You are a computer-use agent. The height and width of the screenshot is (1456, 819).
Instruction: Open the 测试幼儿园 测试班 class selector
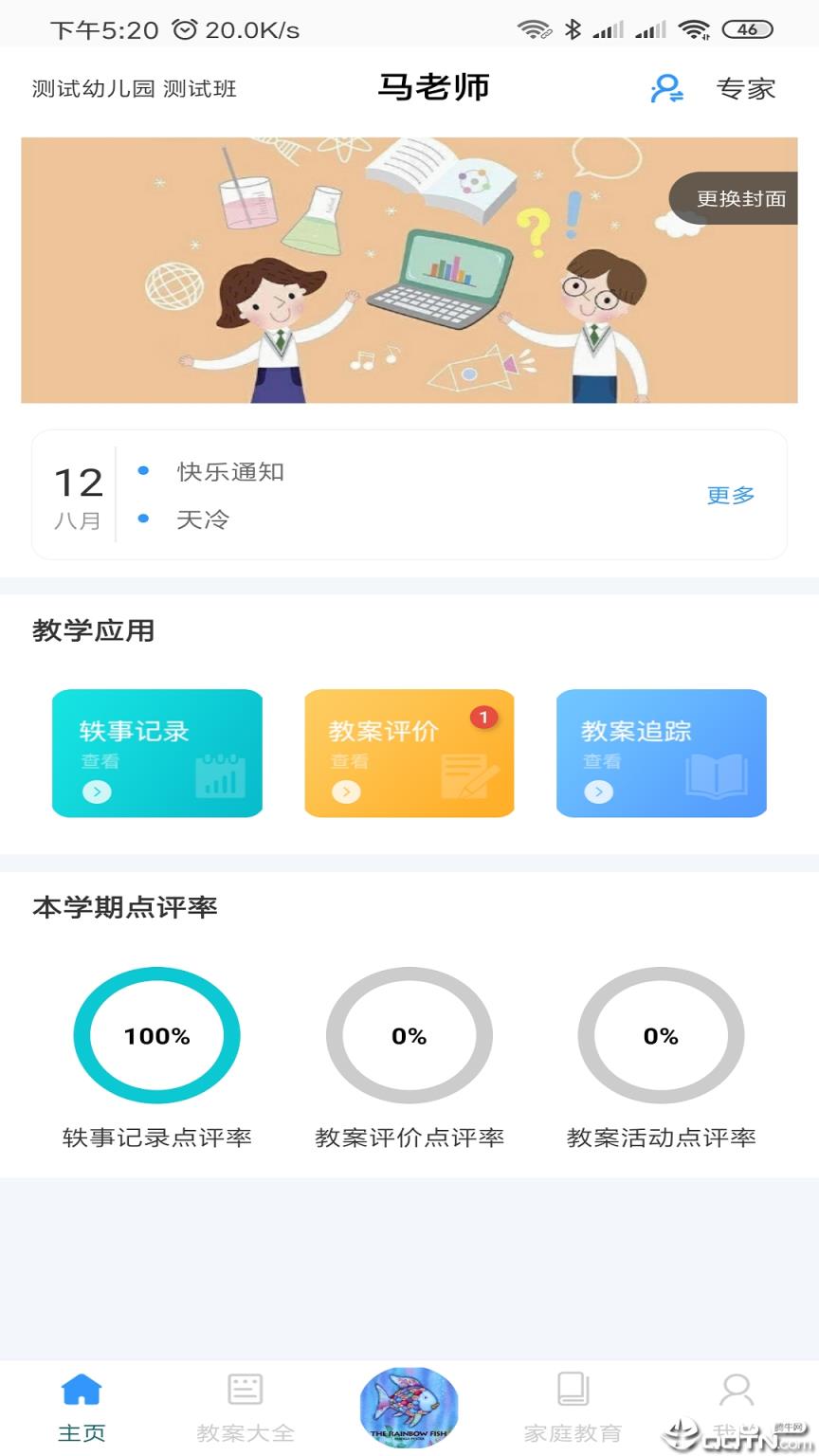[x=133, y=89]
